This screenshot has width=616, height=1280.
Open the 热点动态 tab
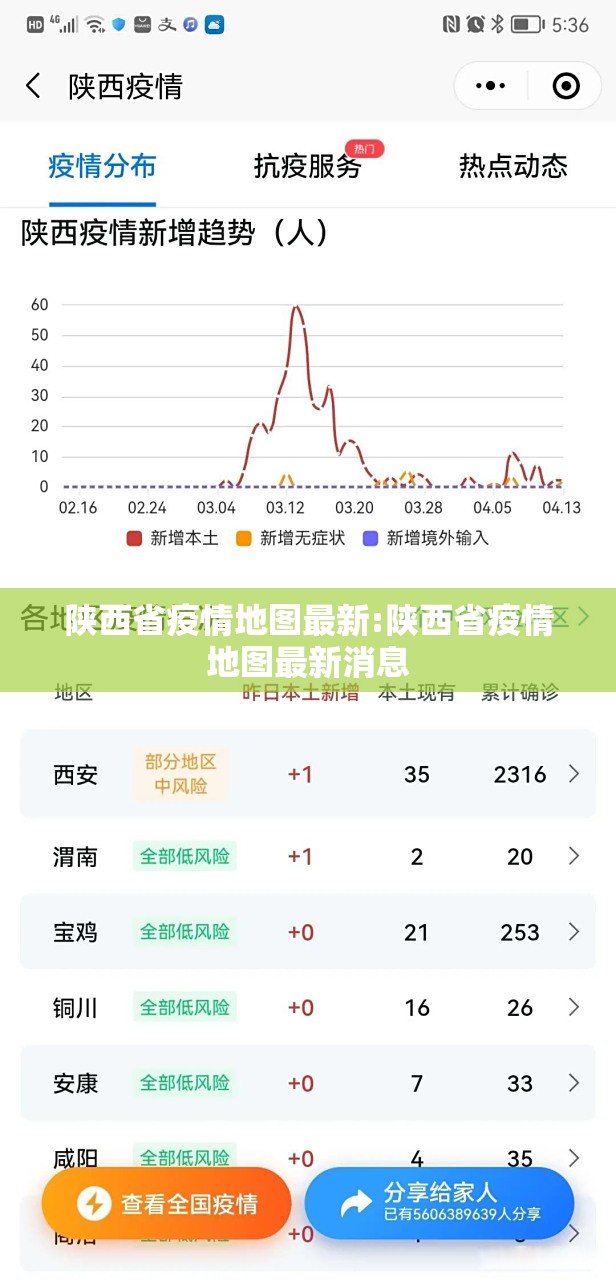[x=513, y=166]
